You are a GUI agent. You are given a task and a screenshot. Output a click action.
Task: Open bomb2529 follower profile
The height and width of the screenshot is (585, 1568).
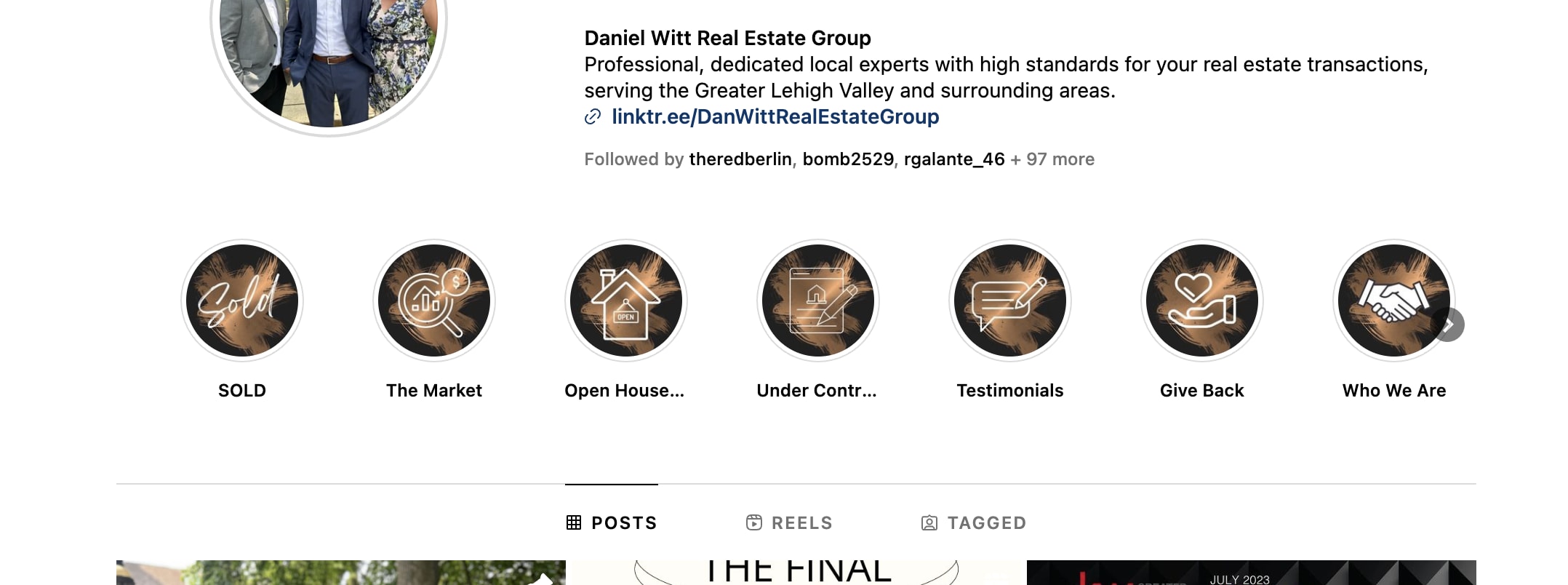point(848,159)
